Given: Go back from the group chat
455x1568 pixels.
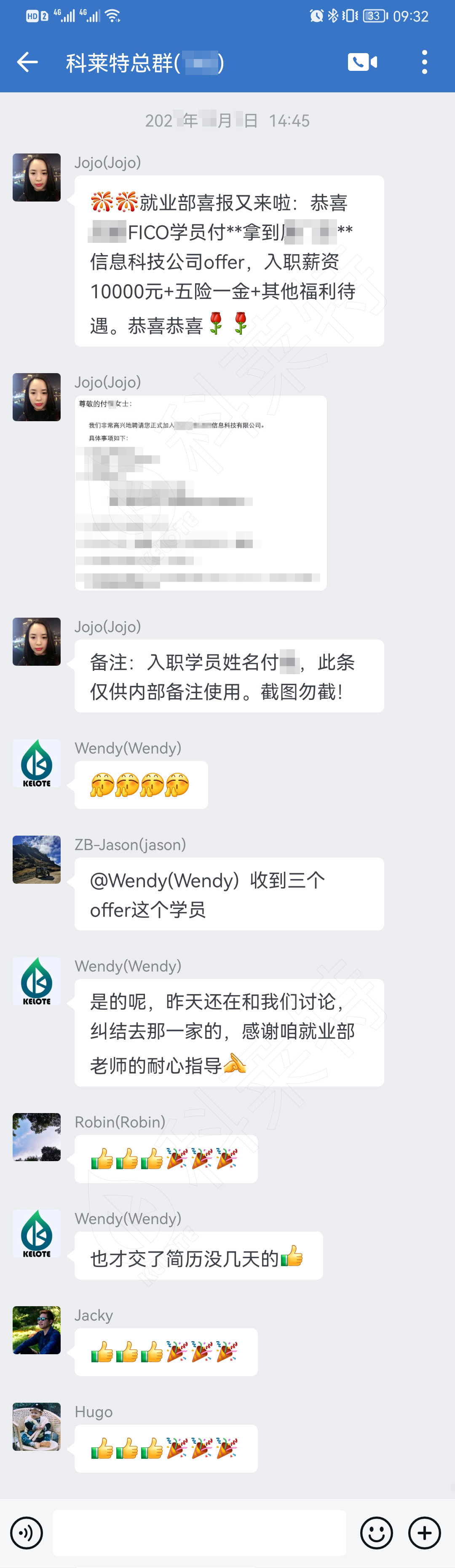Looking at the screenshot, I should point(27,62).
